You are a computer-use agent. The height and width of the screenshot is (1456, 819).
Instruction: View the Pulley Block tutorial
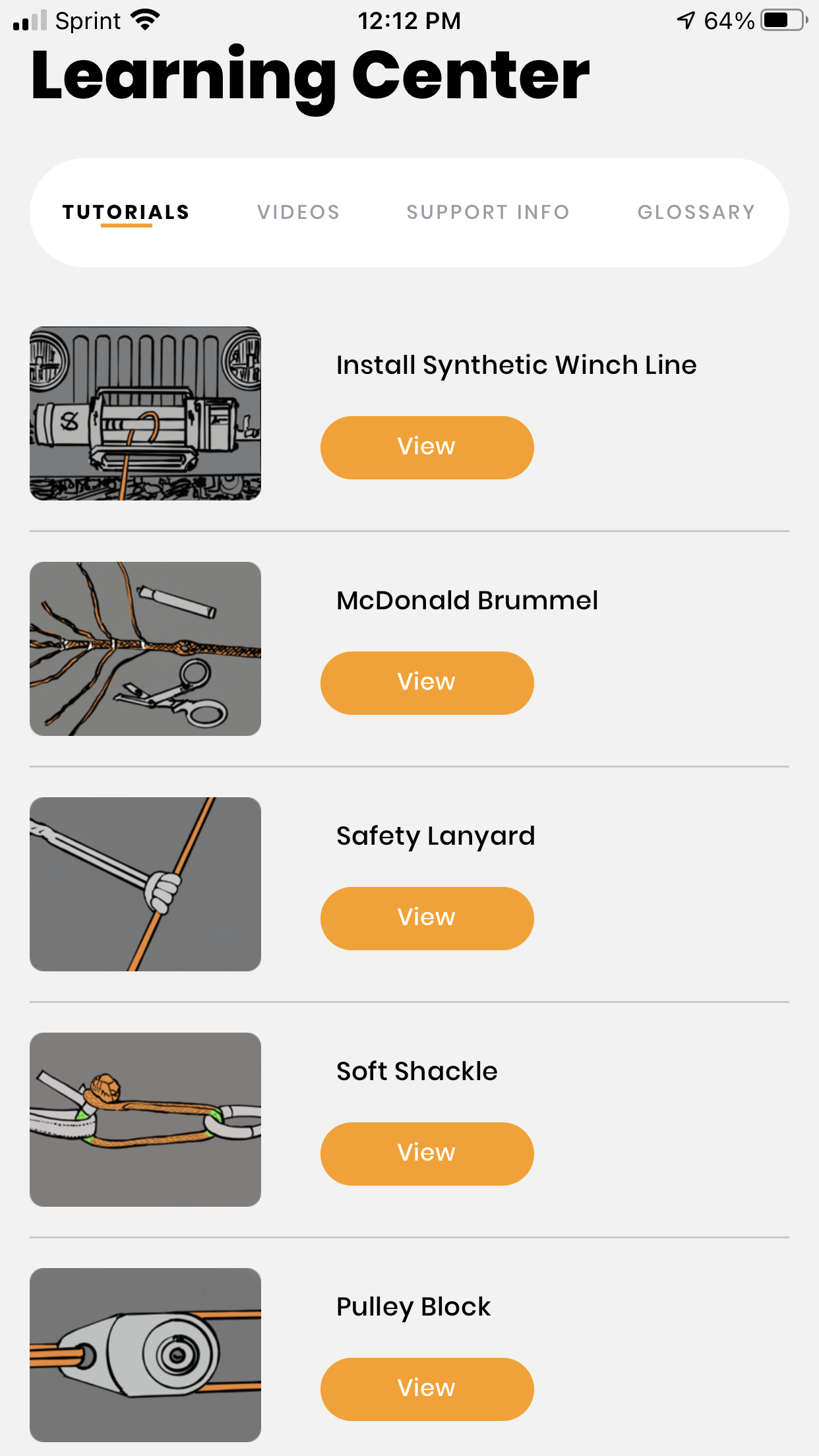[427, 1389]
